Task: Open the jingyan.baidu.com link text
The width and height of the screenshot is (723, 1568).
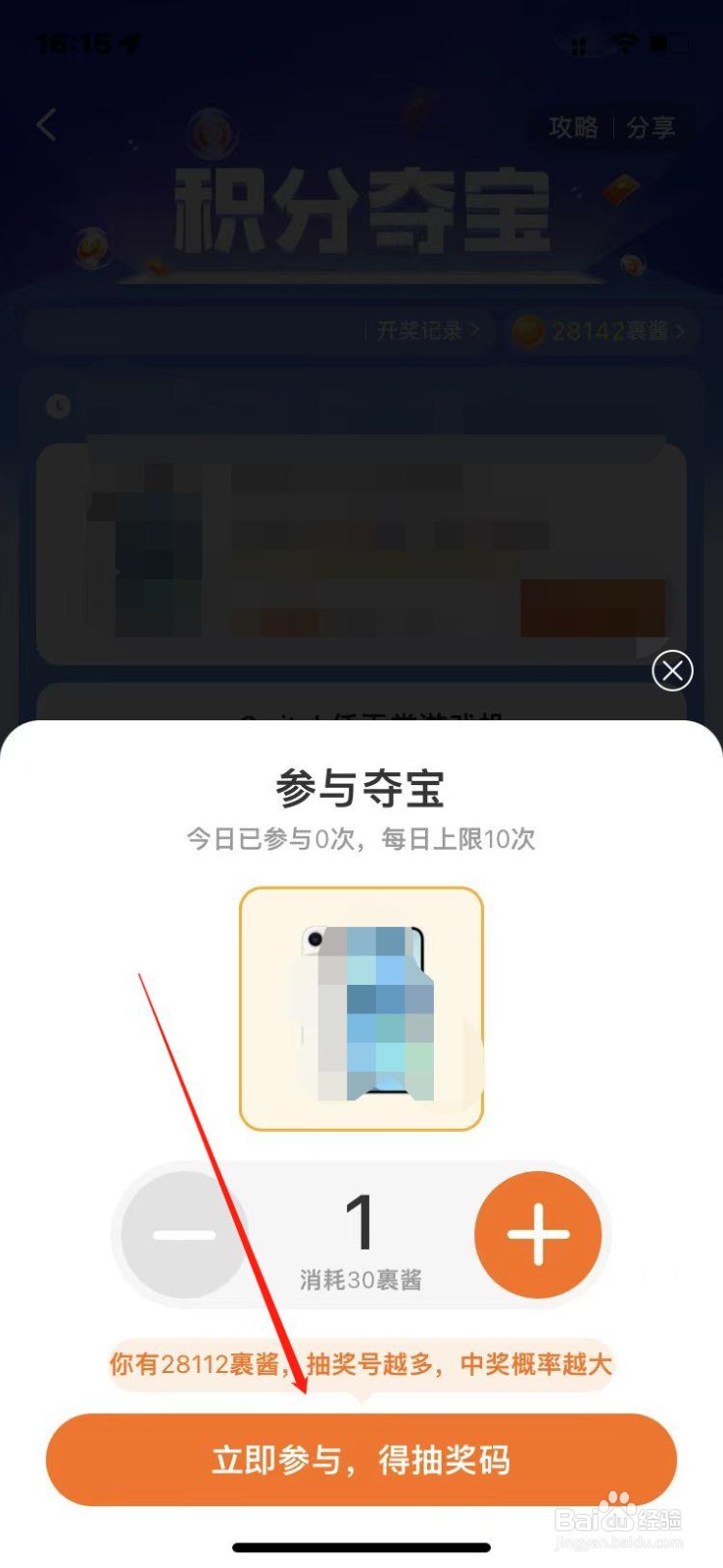Action: point(621,1544)
